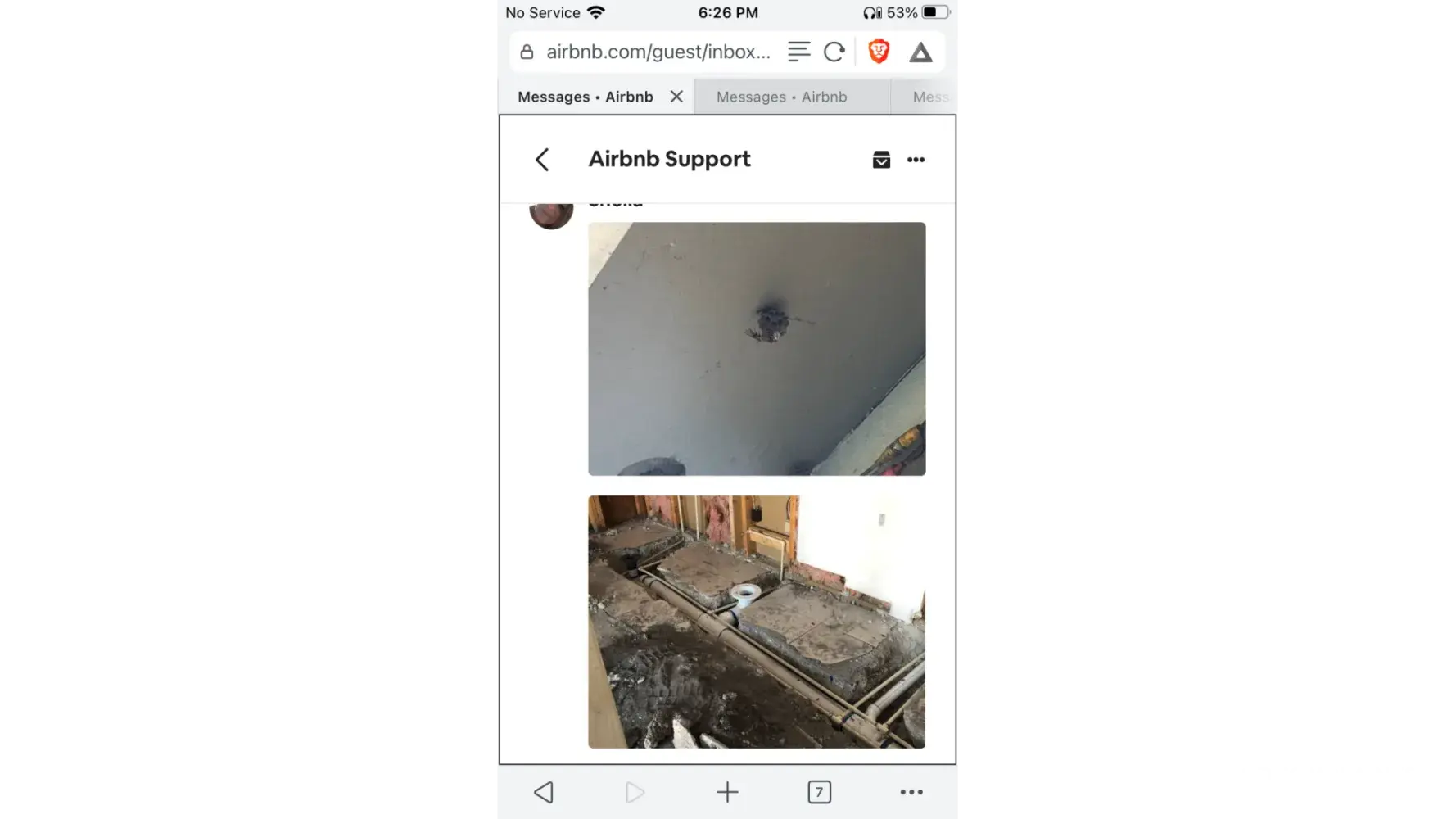Open the browser menu
The height and width of the screenshot is (819, 1456).
tap(911, 792)
